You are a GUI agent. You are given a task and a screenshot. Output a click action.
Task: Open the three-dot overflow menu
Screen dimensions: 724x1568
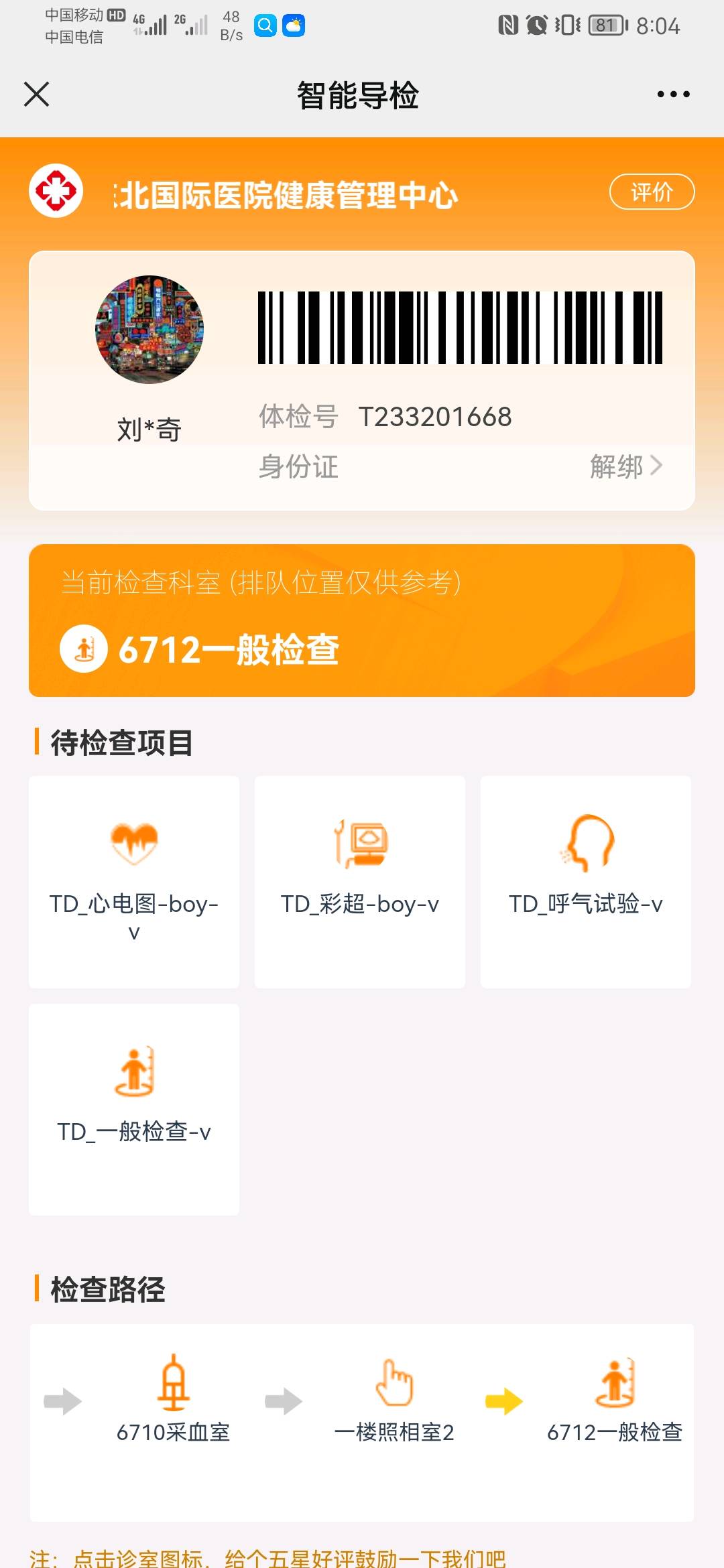(673, 94)
